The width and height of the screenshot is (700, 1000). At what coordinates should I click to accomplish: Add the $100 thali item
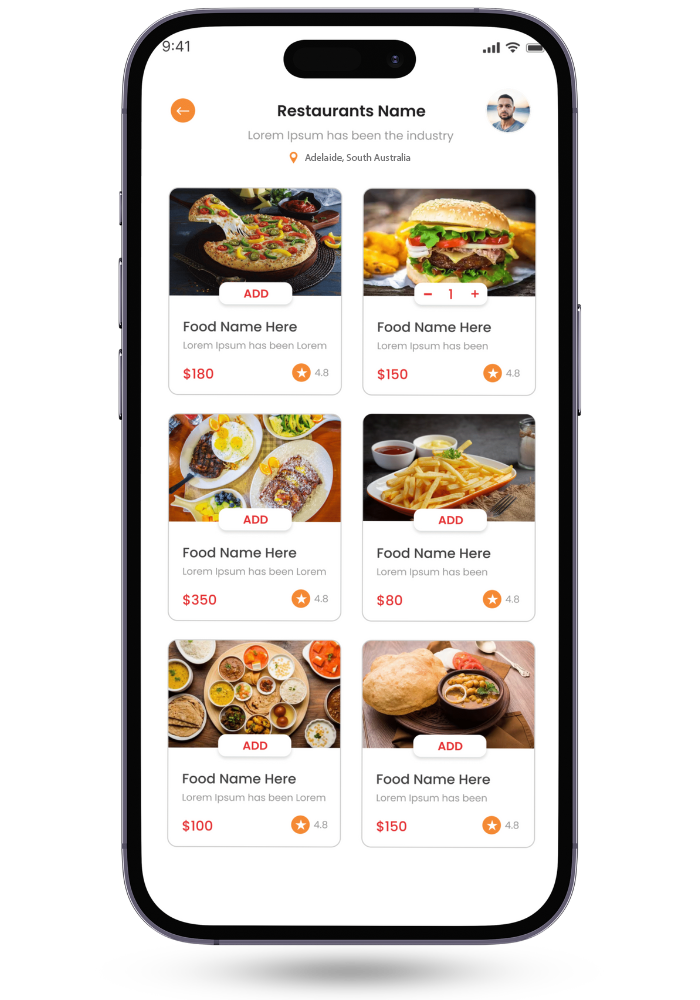coord(255,746)
